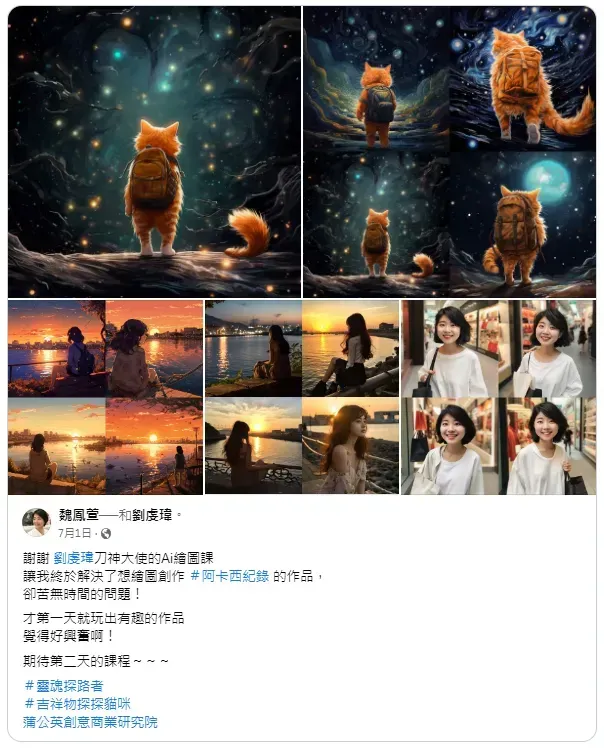Open the 蒲公英創意商業研究院 link
The image size is (604, 748).
90,722
